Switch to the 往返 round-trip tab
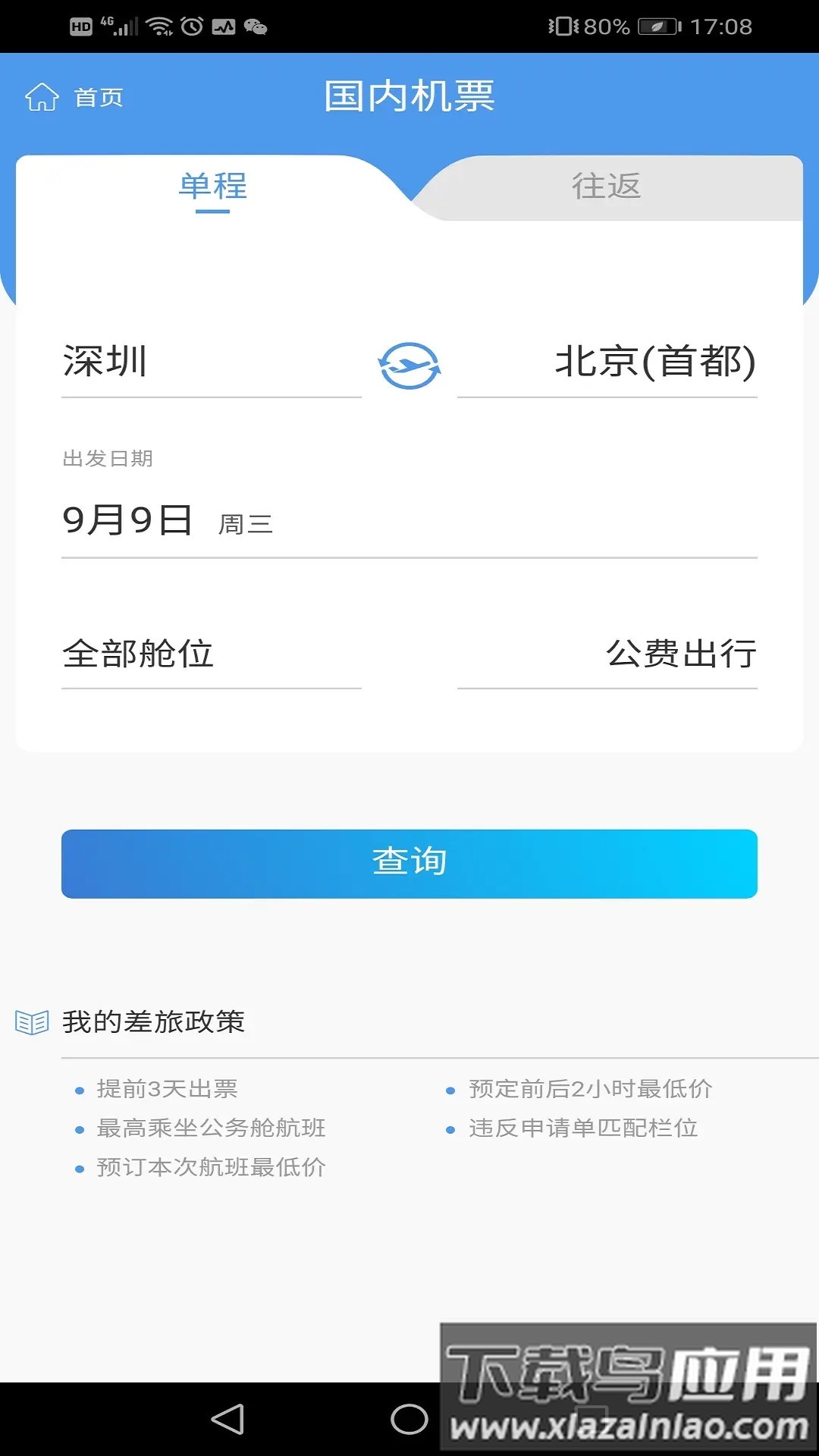 tap(607, 184)
